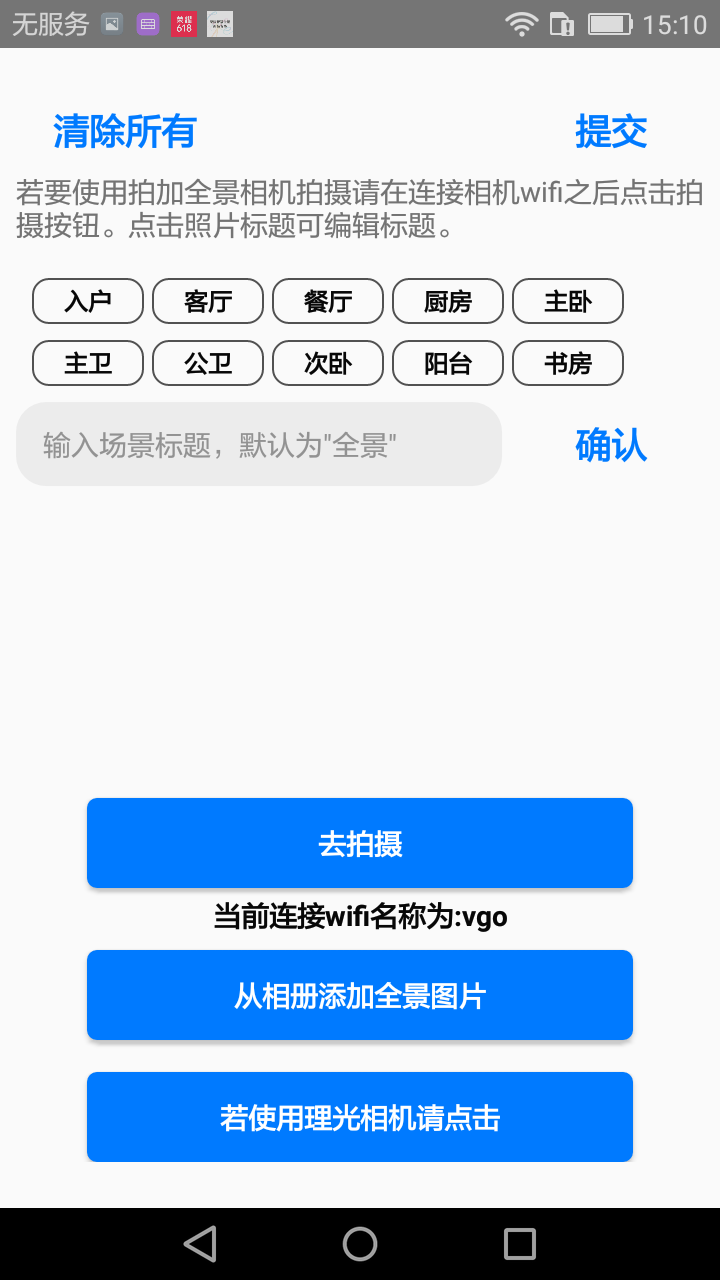Screen dimensions: 720x1280
Task: Select the 入户 chip
Action: pyautogui.click(x=88, y=301)
